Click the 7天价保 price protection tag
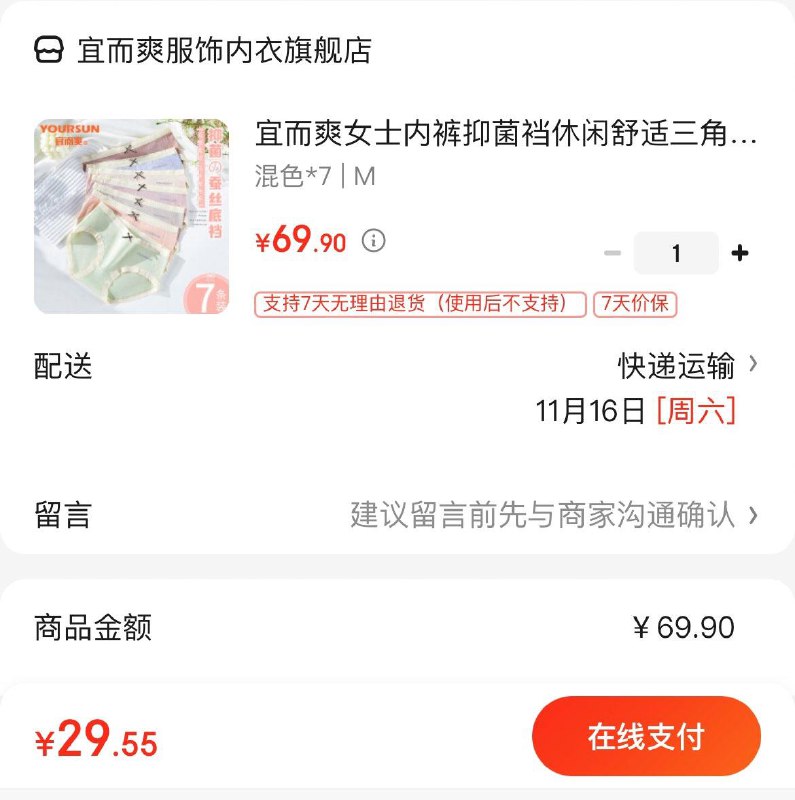This screenshot has width=795, height=800. 637,305
